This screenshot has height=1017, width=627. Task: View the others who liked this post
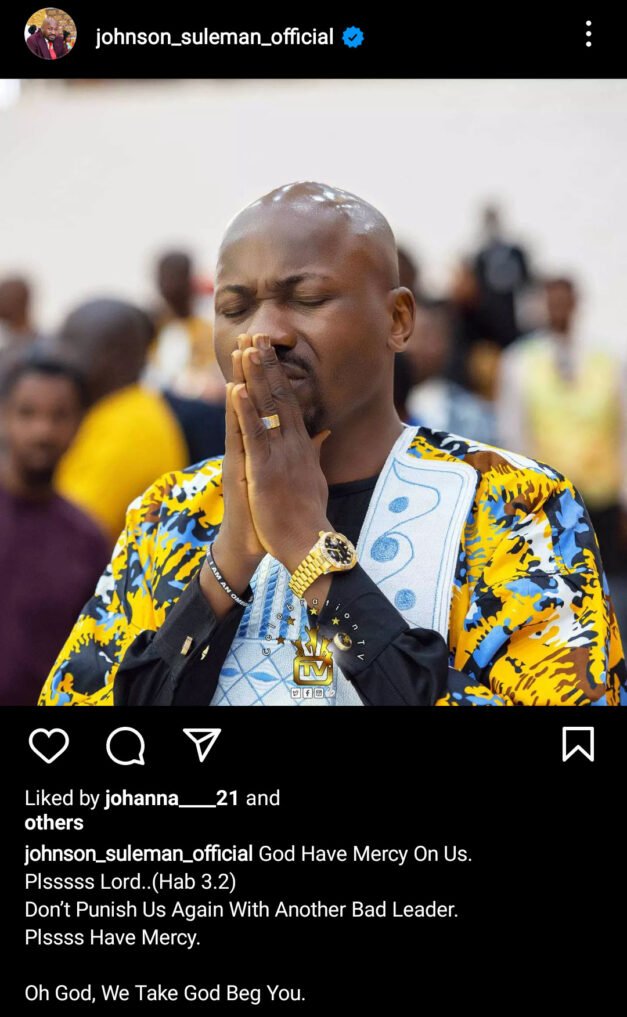click(54, 822)
